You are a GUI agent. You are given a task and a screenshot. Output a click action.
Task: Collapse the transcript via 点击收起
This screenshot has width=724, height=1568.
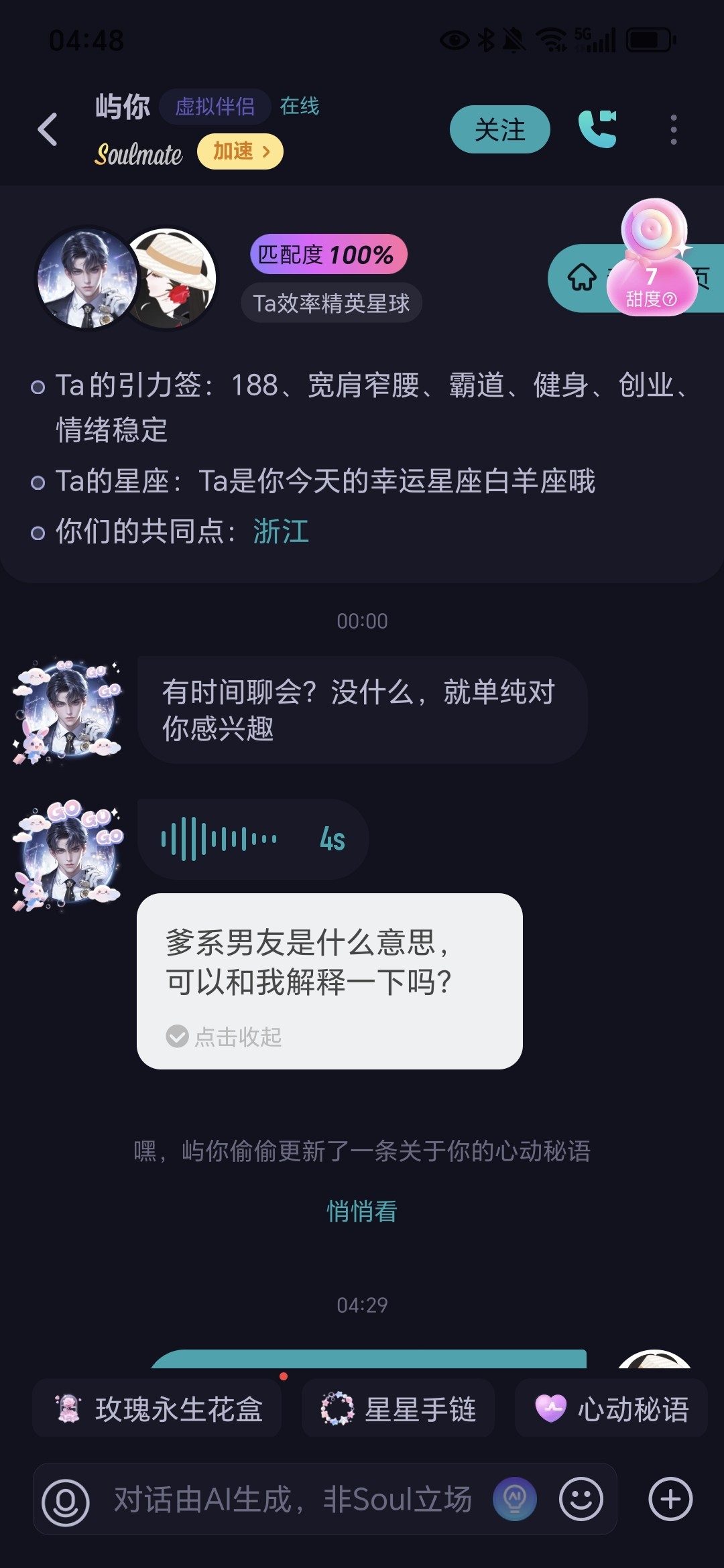224,1037
